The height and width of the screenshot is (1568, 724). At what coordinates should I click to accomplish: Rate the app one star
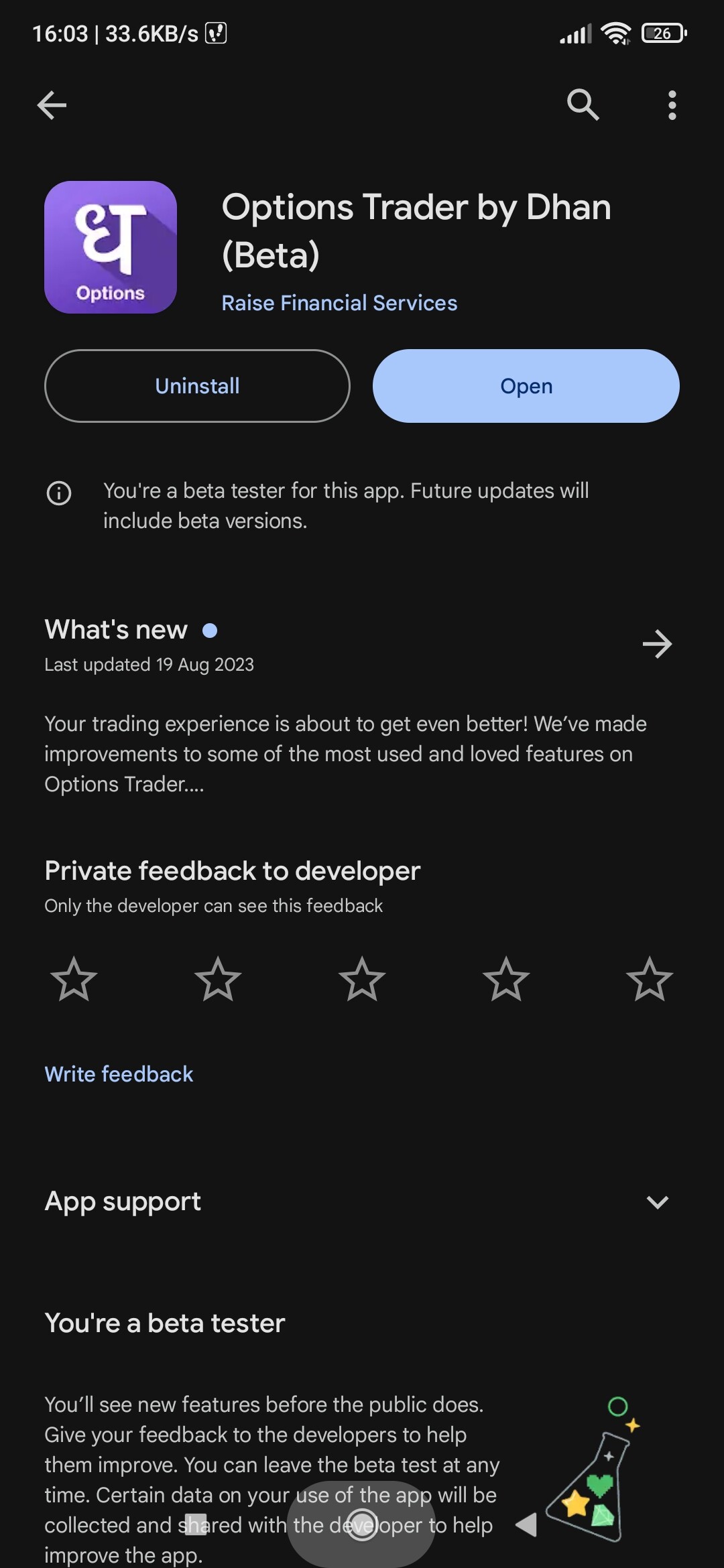[74, 979]
